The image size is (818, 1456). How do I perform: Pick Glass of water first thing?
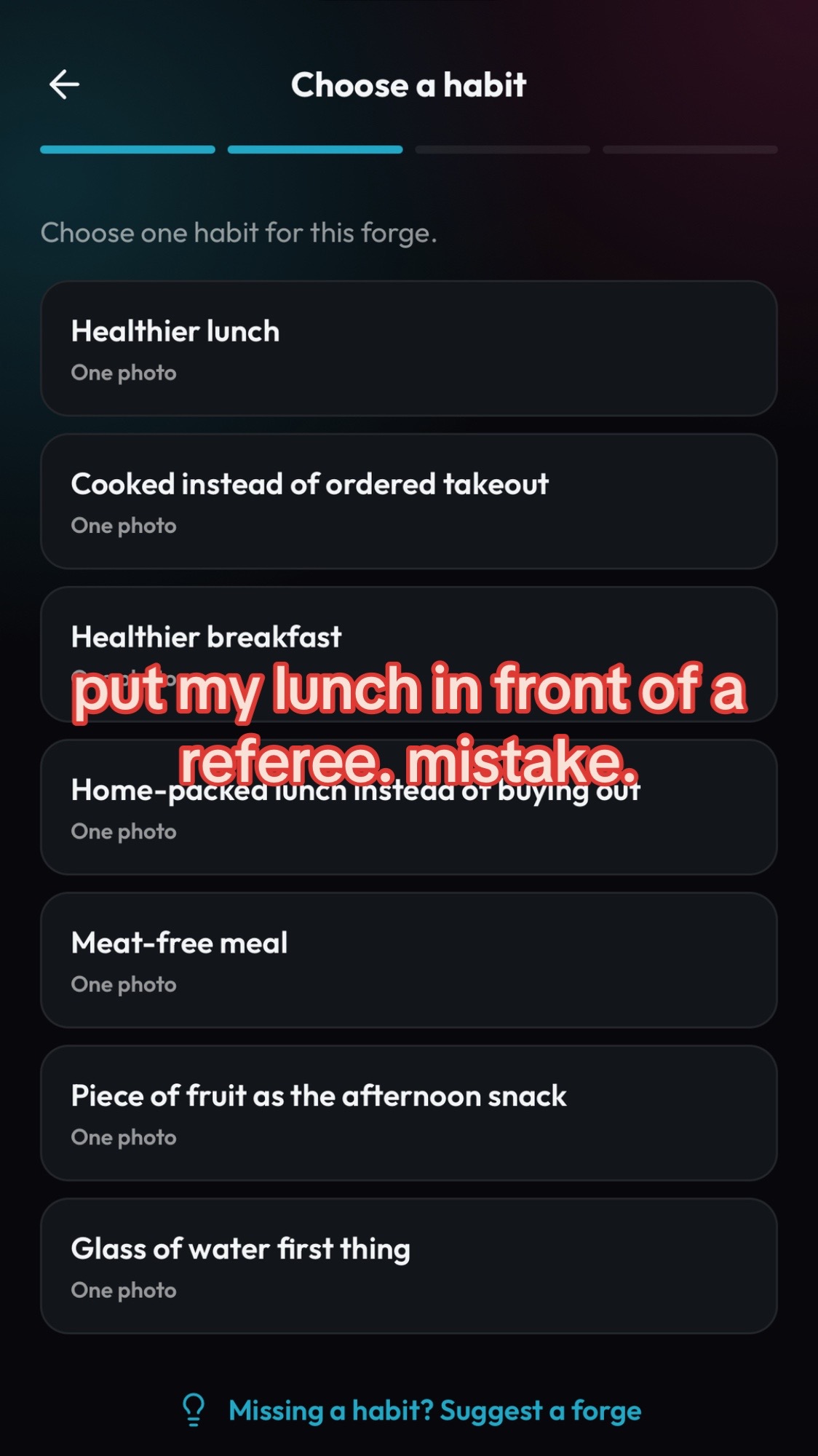pos(409,1266)
